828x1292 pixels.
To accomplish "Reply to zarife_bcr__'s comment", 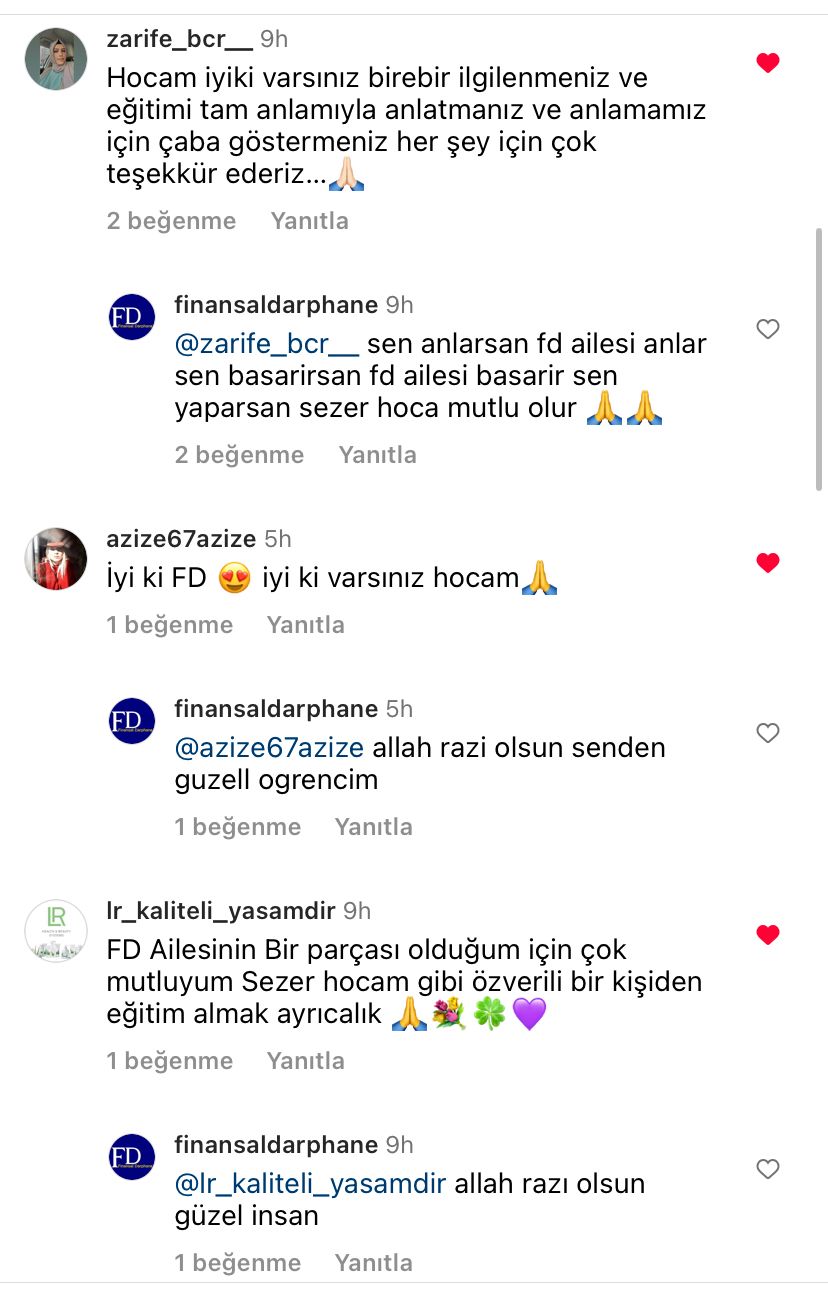I will [309, 221].
